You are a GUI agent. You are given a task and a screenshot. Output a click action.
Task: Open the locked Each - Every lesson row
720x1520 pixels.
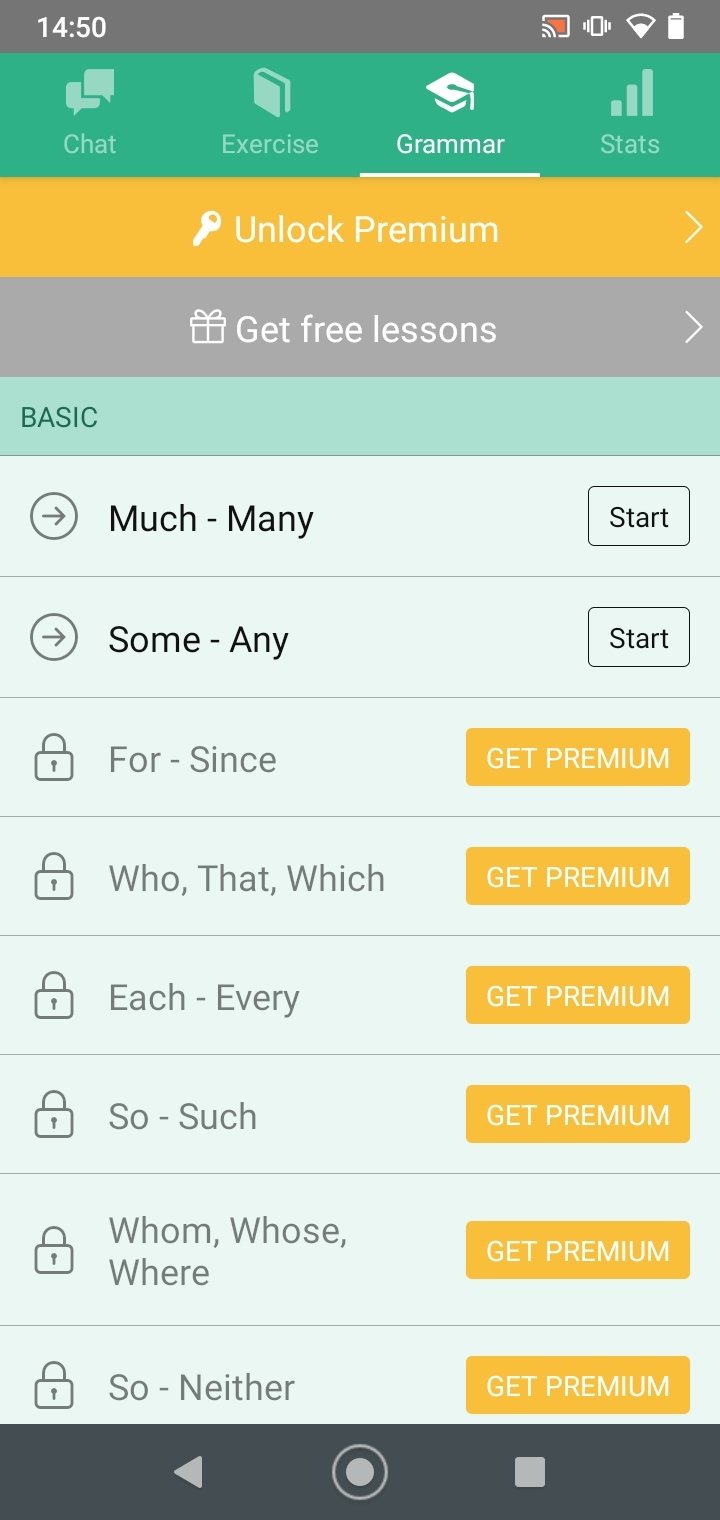pos(360,995)
